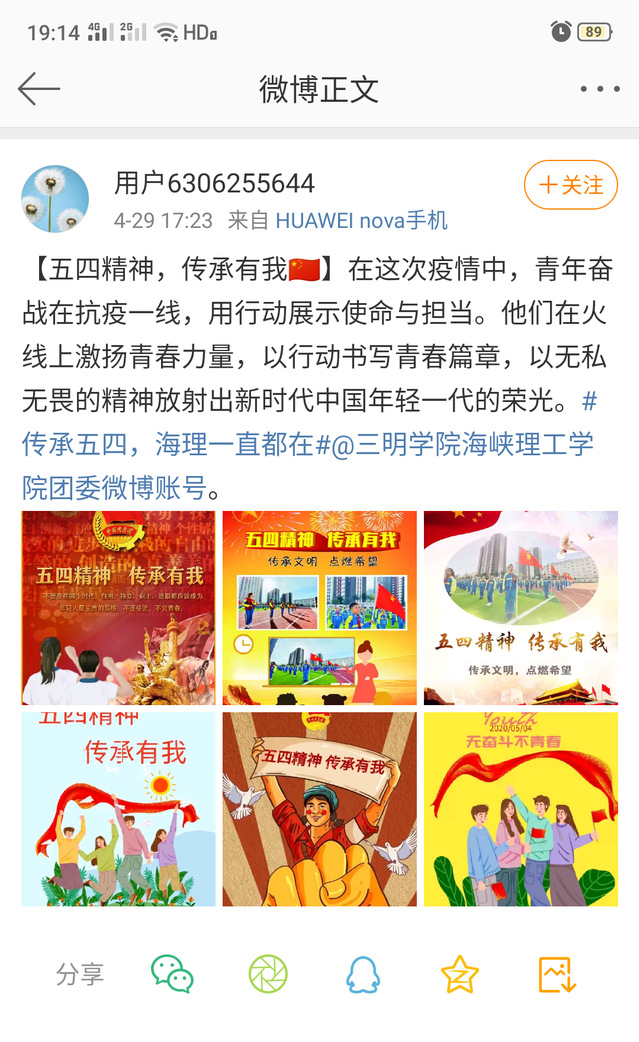Viewport: 639px width, 1042px height.
Task: Share post to QQ
Action: 363,973
